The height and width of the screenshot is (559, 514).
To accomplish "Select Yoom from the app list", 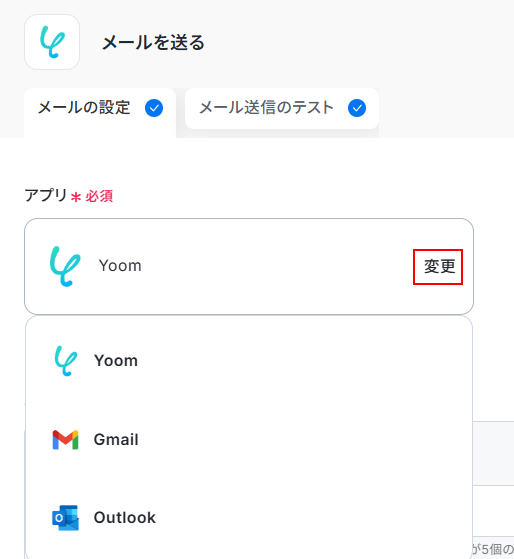I will point(249,361).
